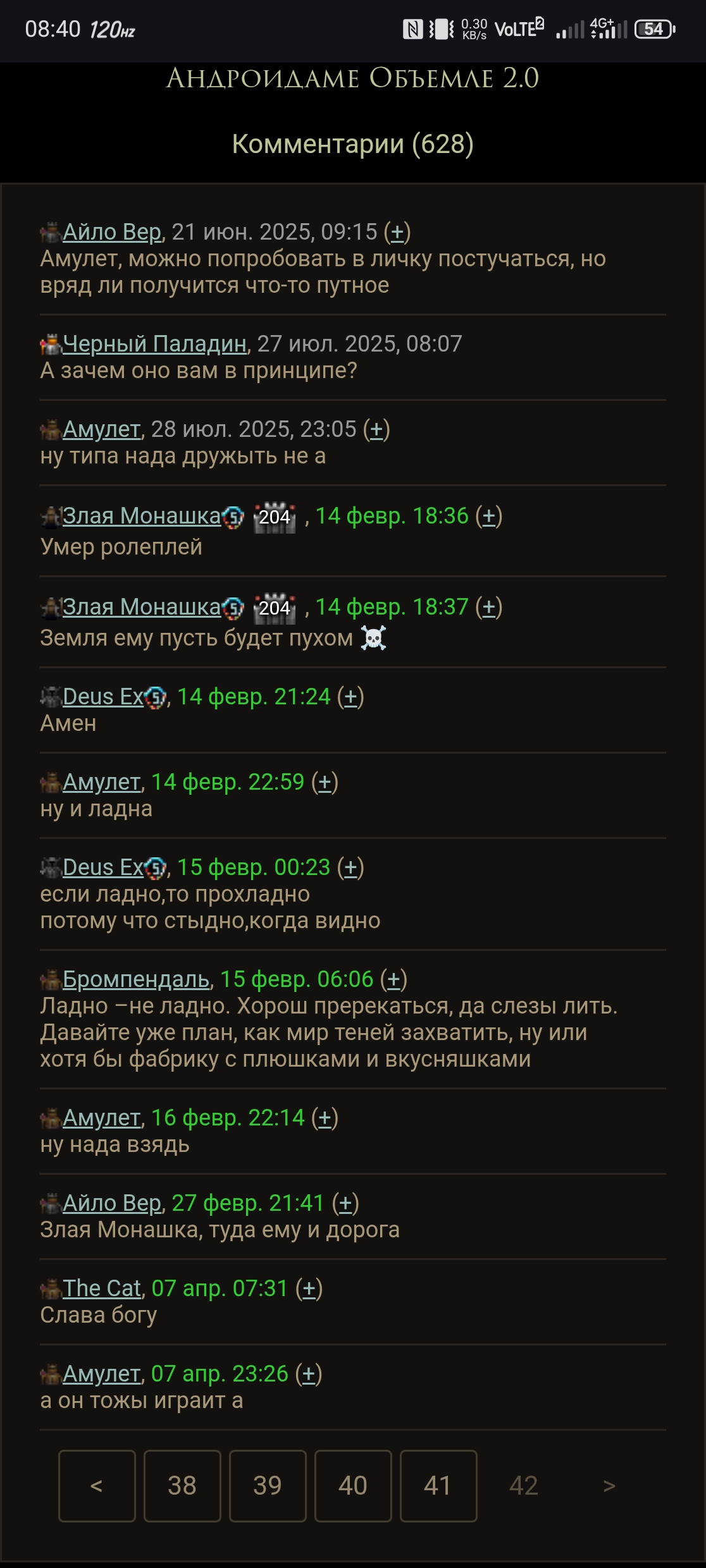
Task: Open Deus Ex's profile from the "Амен" comment
Action: [x=103, y=697]
